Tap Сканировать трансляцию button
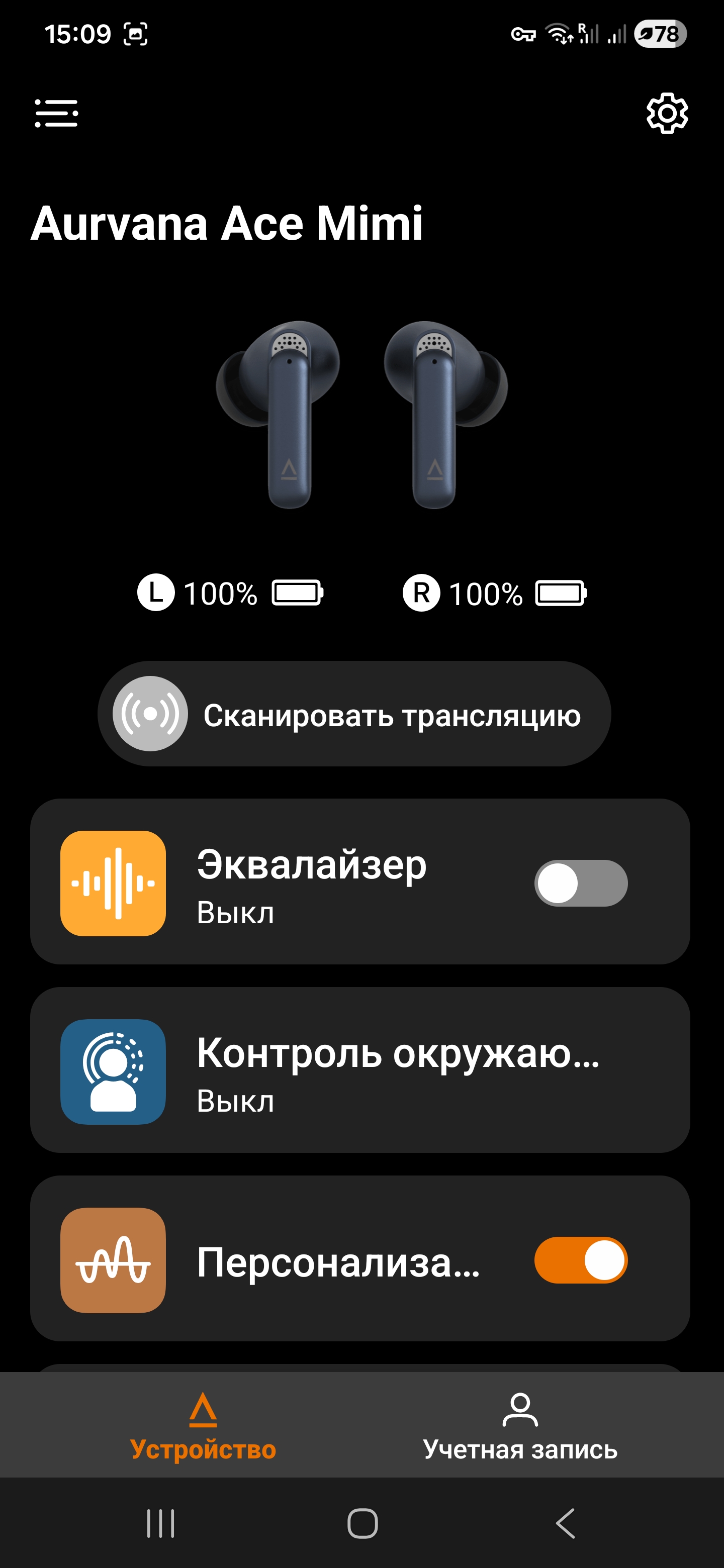 354,714
